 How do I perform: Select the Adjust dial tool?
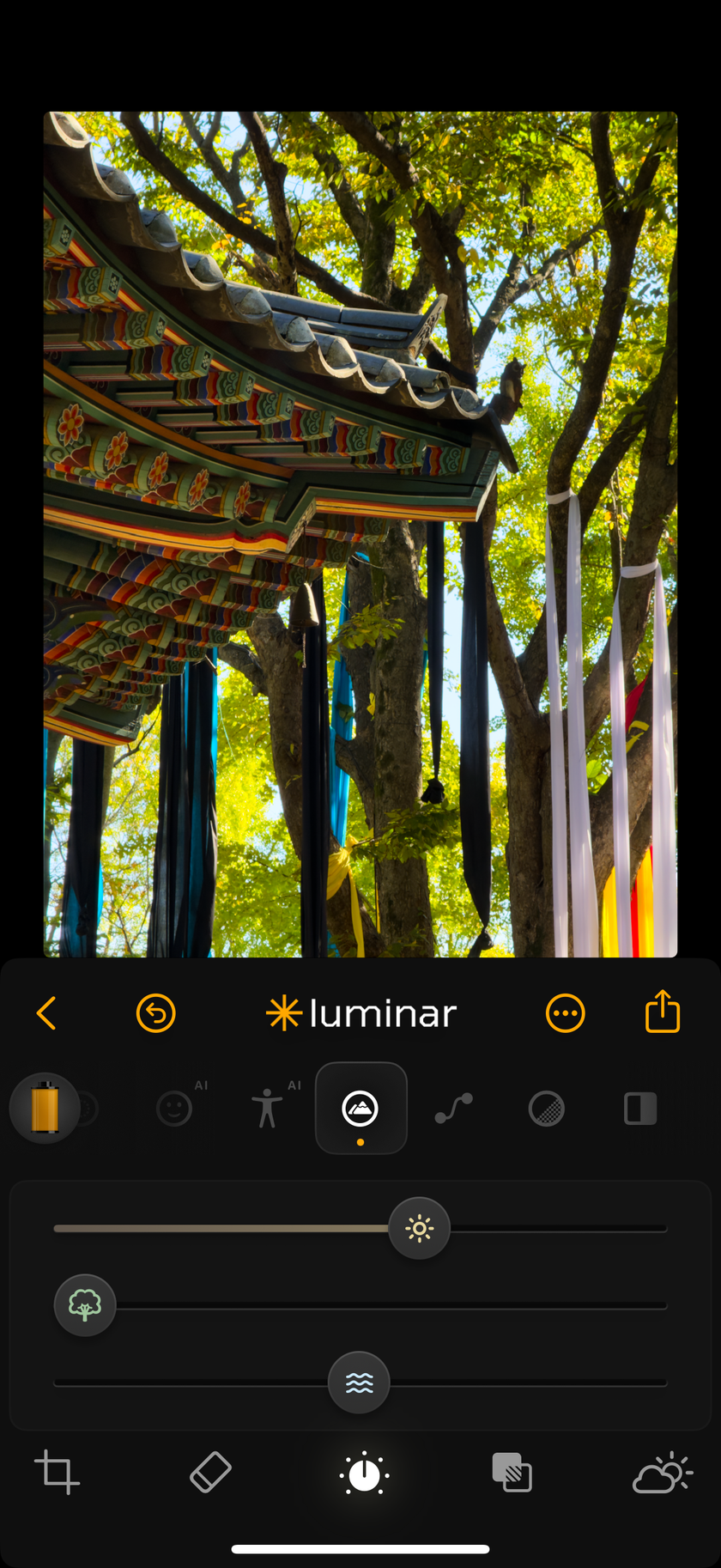point(362,1472)
